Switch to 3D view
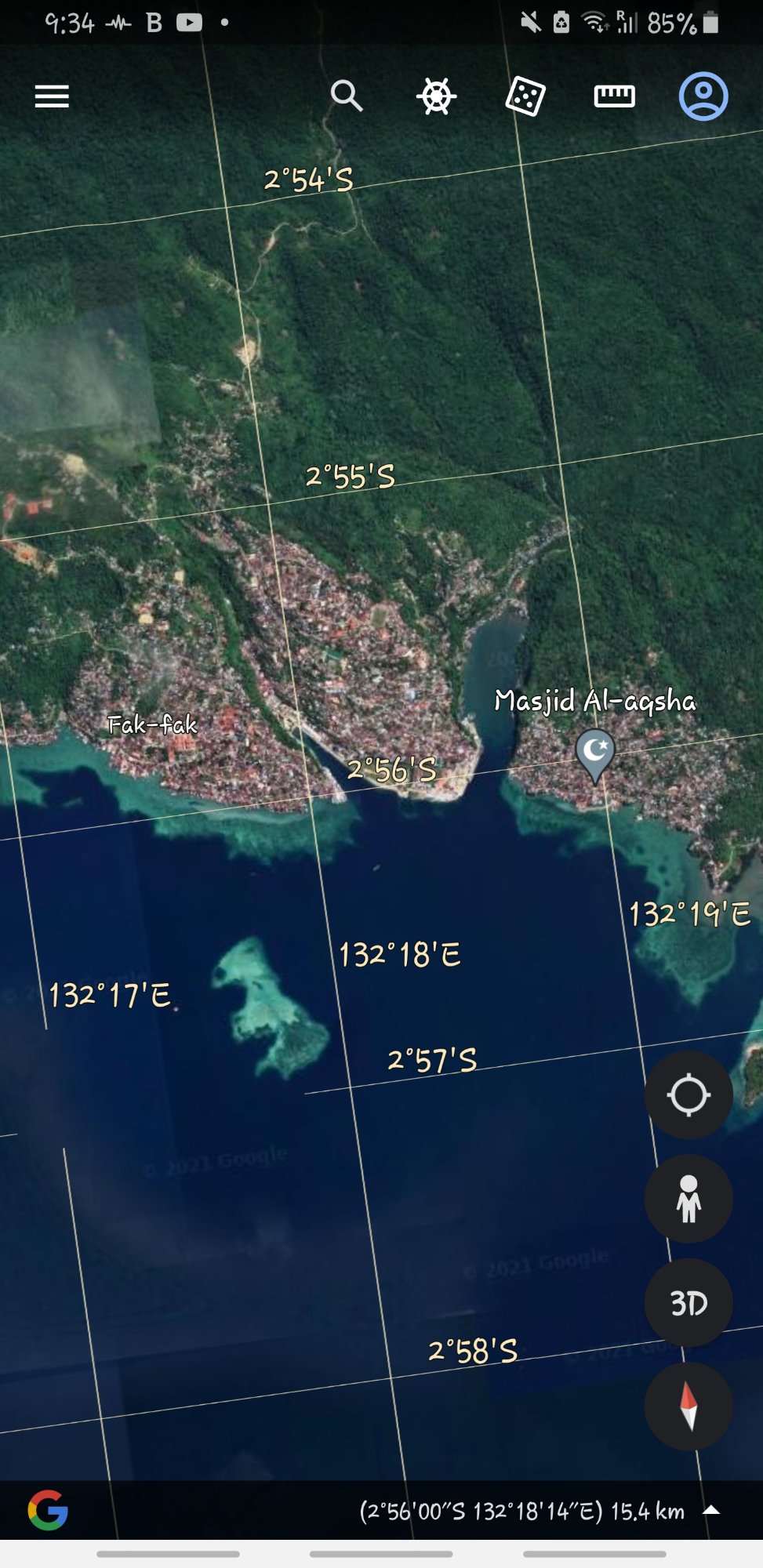 (689, 1303)
